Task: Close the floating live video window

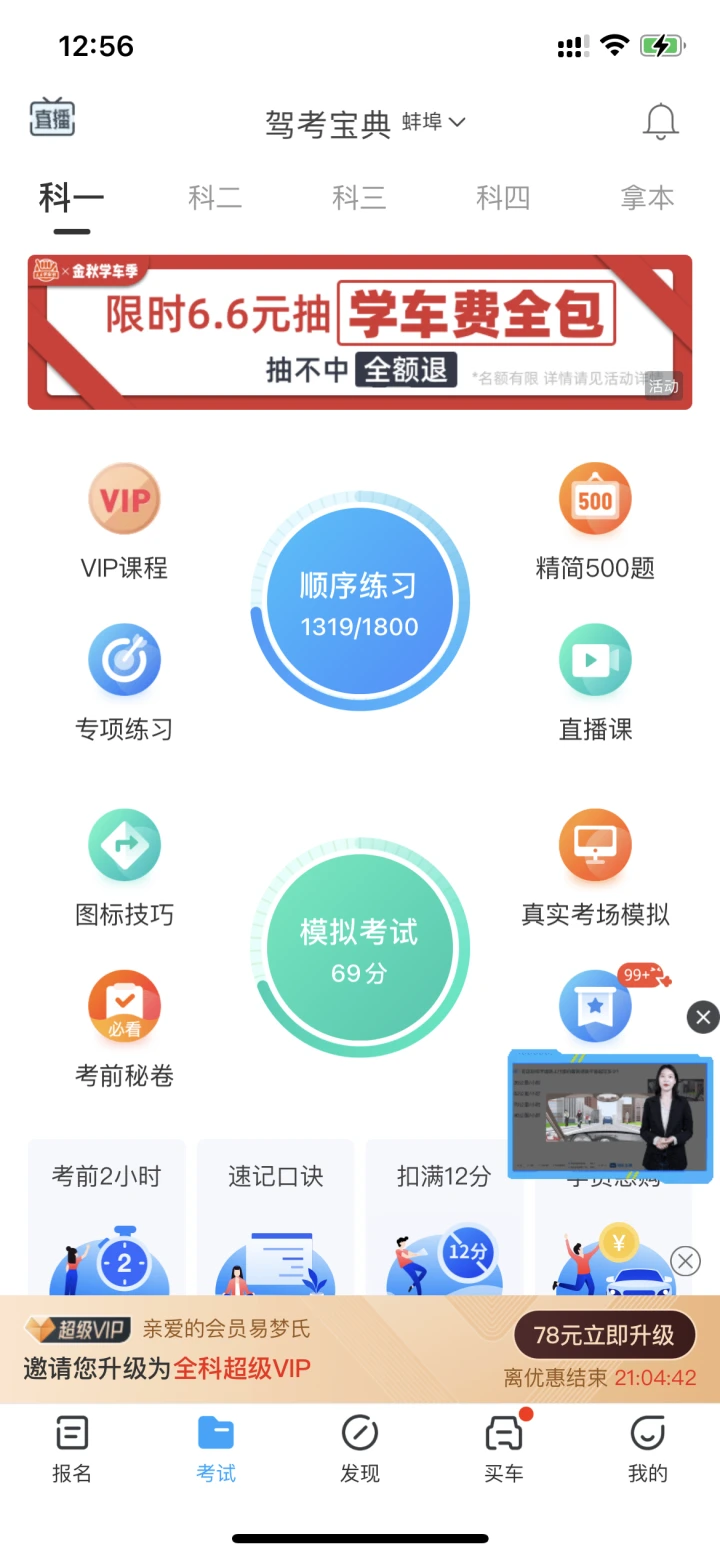Action: [703, 1018]
